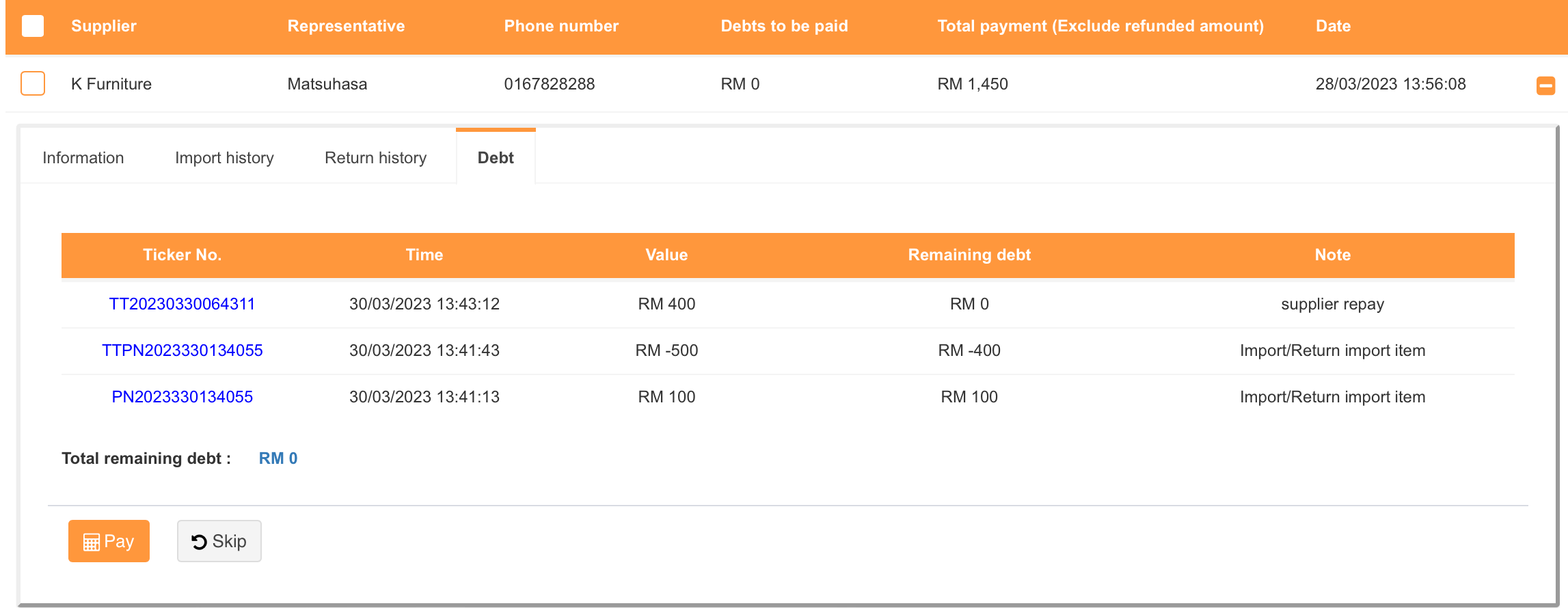Image resolution: width=1568 pixels, height=608 pixels.
Task: Tap the Skip button
Action: 219,541
